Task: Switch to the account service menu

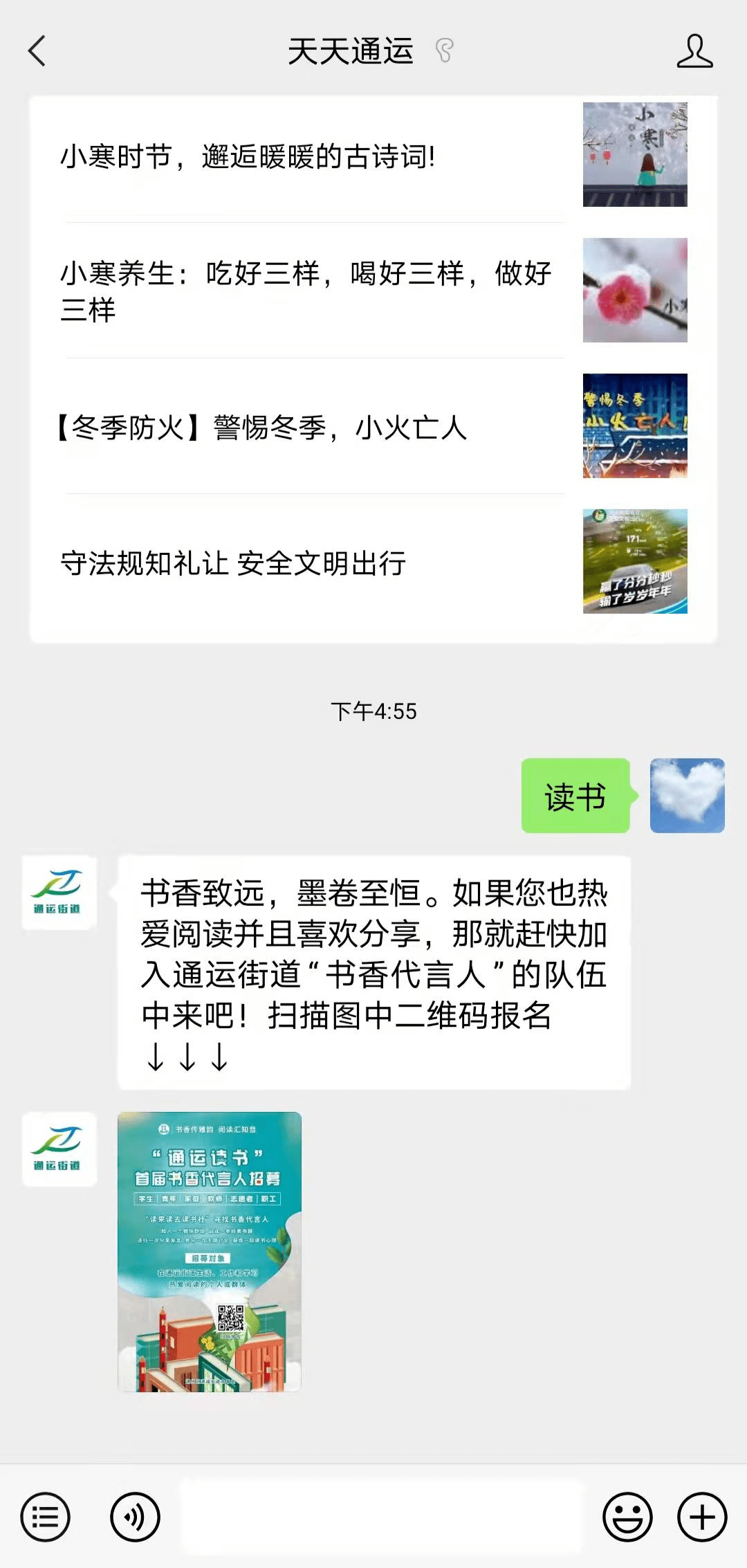Action: pos(46,1517)
